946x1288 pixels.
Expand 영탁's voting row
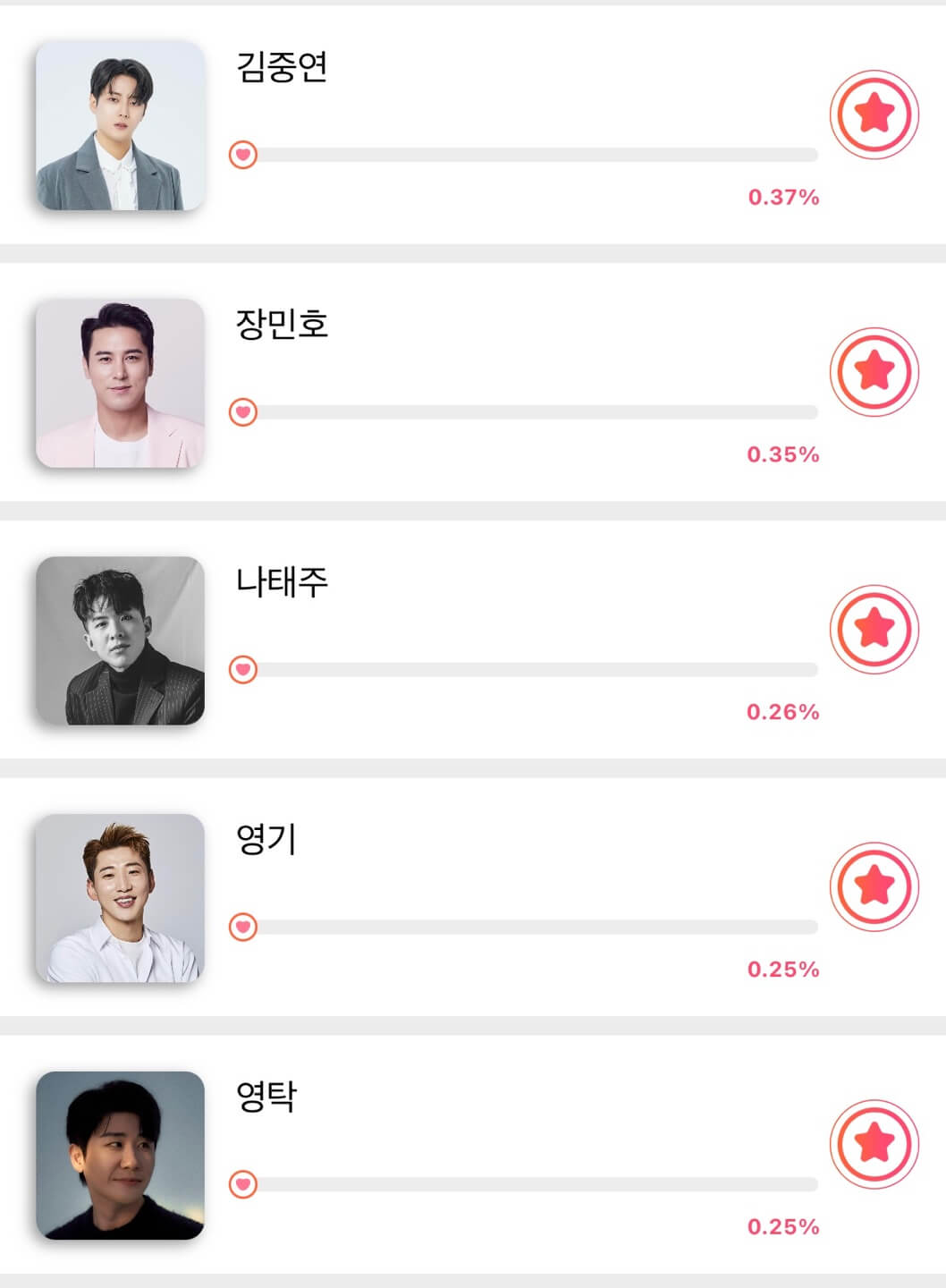473,1154
